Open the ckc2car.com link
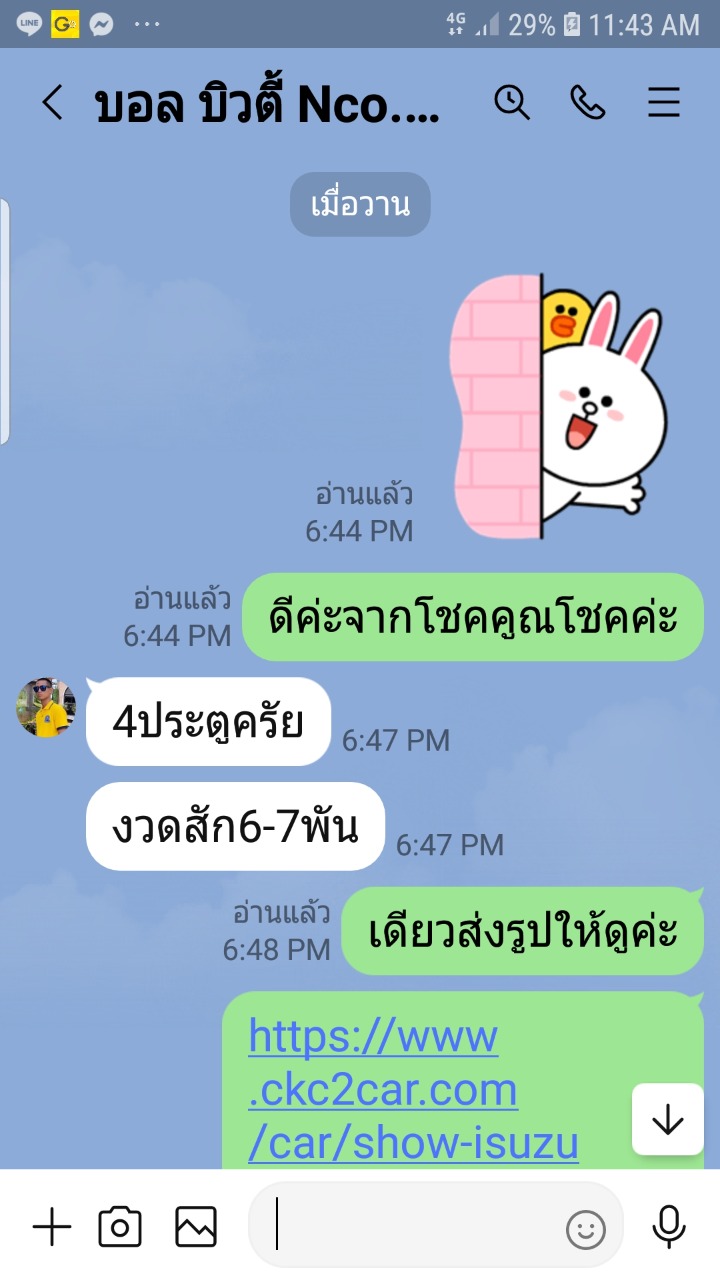This screenshot has width=720, height=1280. tap(414, 1091)
